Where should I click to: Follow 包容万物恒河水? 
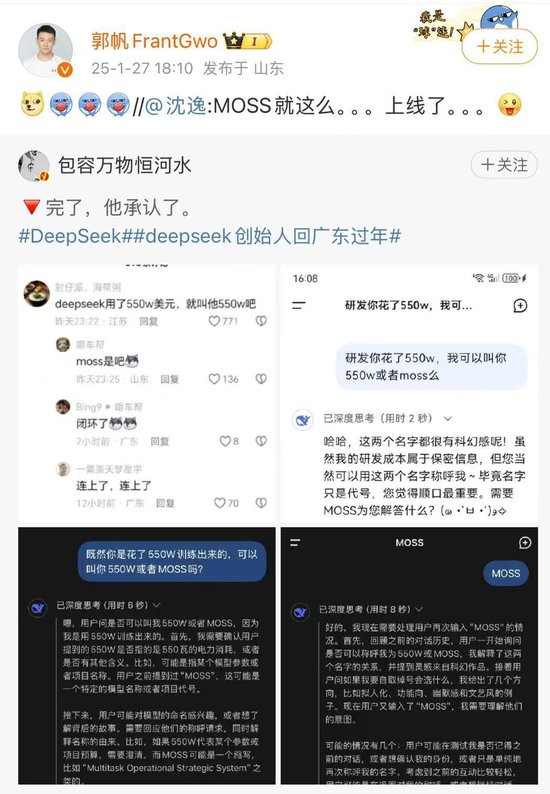(x=504, y=165)
